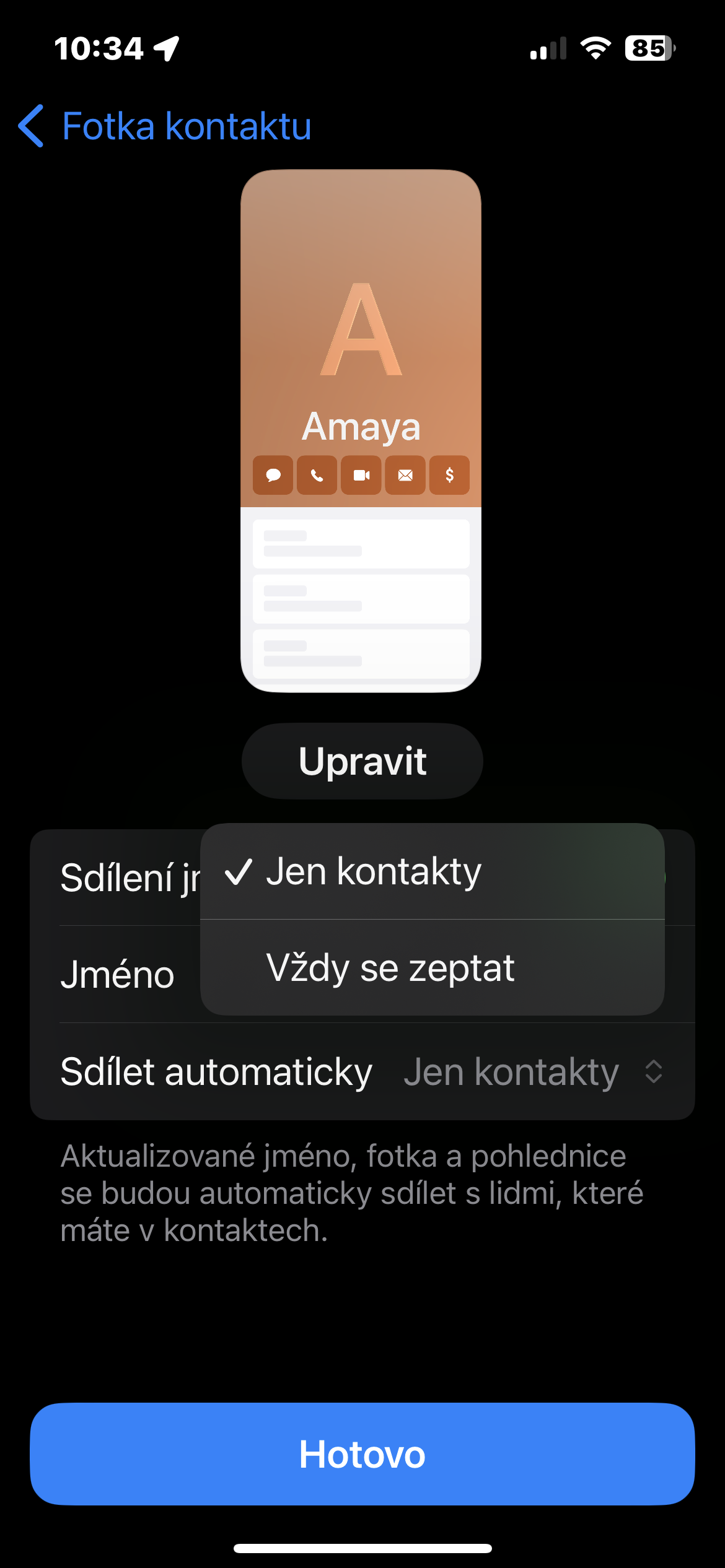Confirm with the Hotovo button
Image resolution: width=725 pixels, height=1568 pixels.
(x=362, y=1453)
